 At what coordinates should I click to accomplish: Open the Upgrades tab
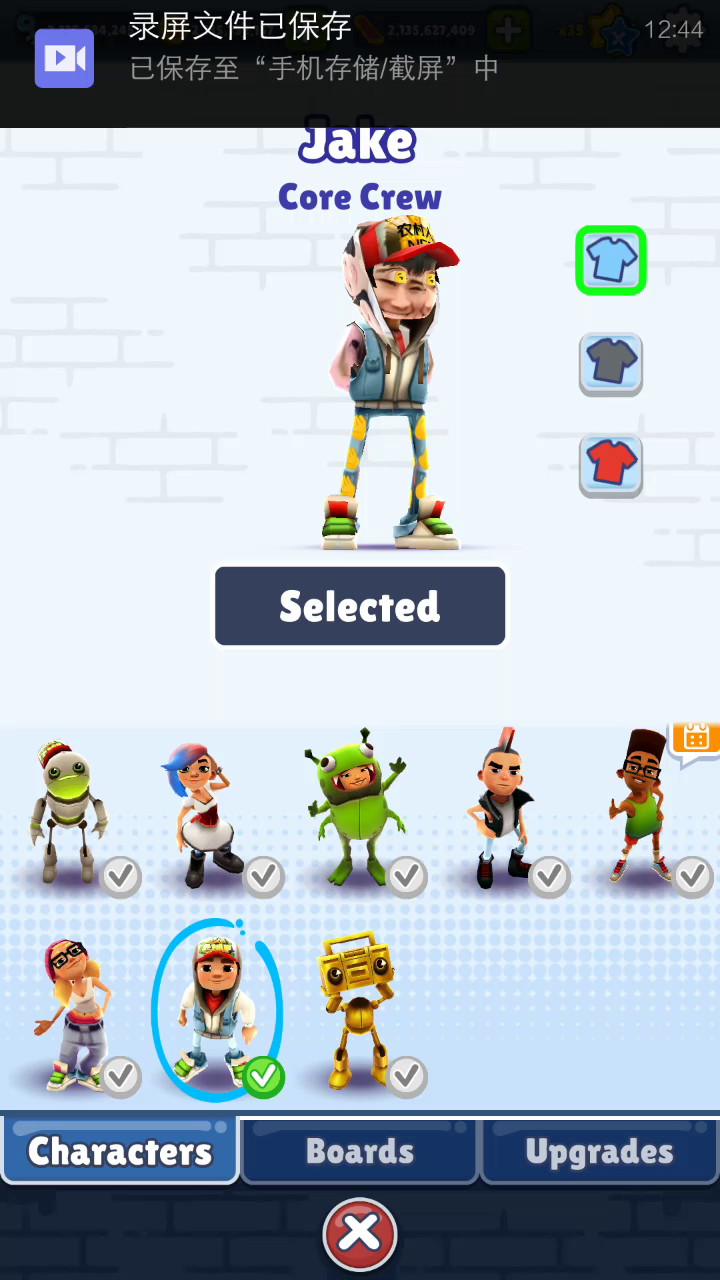pos(599,1151)
